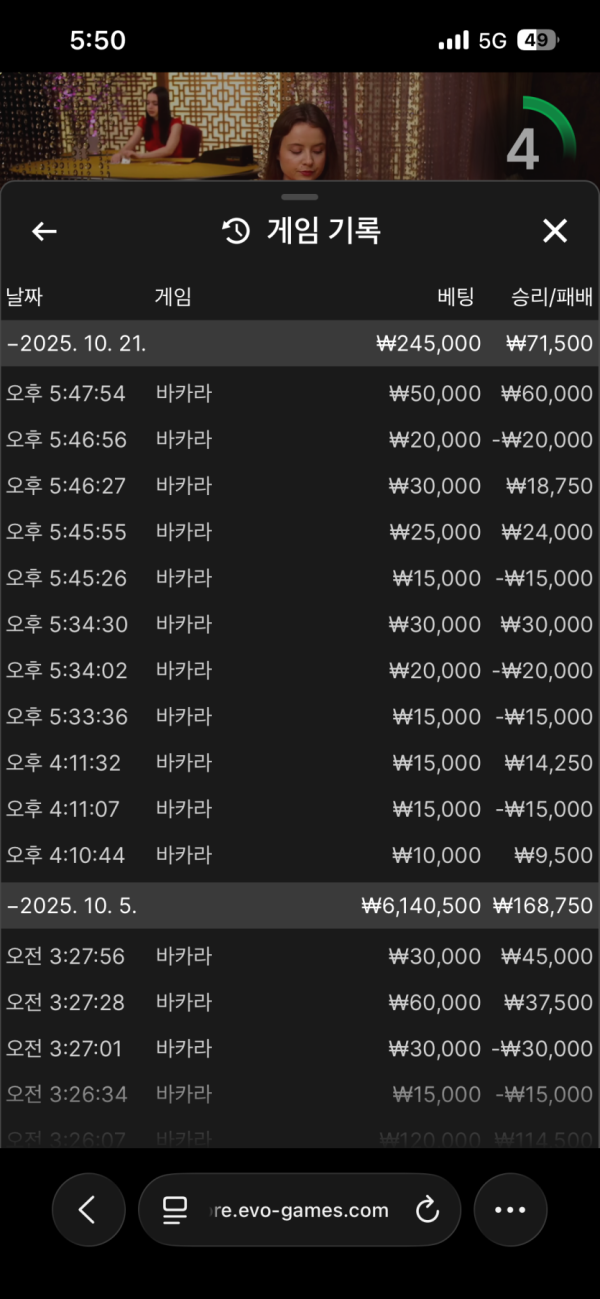Open the 오후 5:34:30 바카라 record
Viewport: 600px width, 1299px height.
[x=299, y=625]
